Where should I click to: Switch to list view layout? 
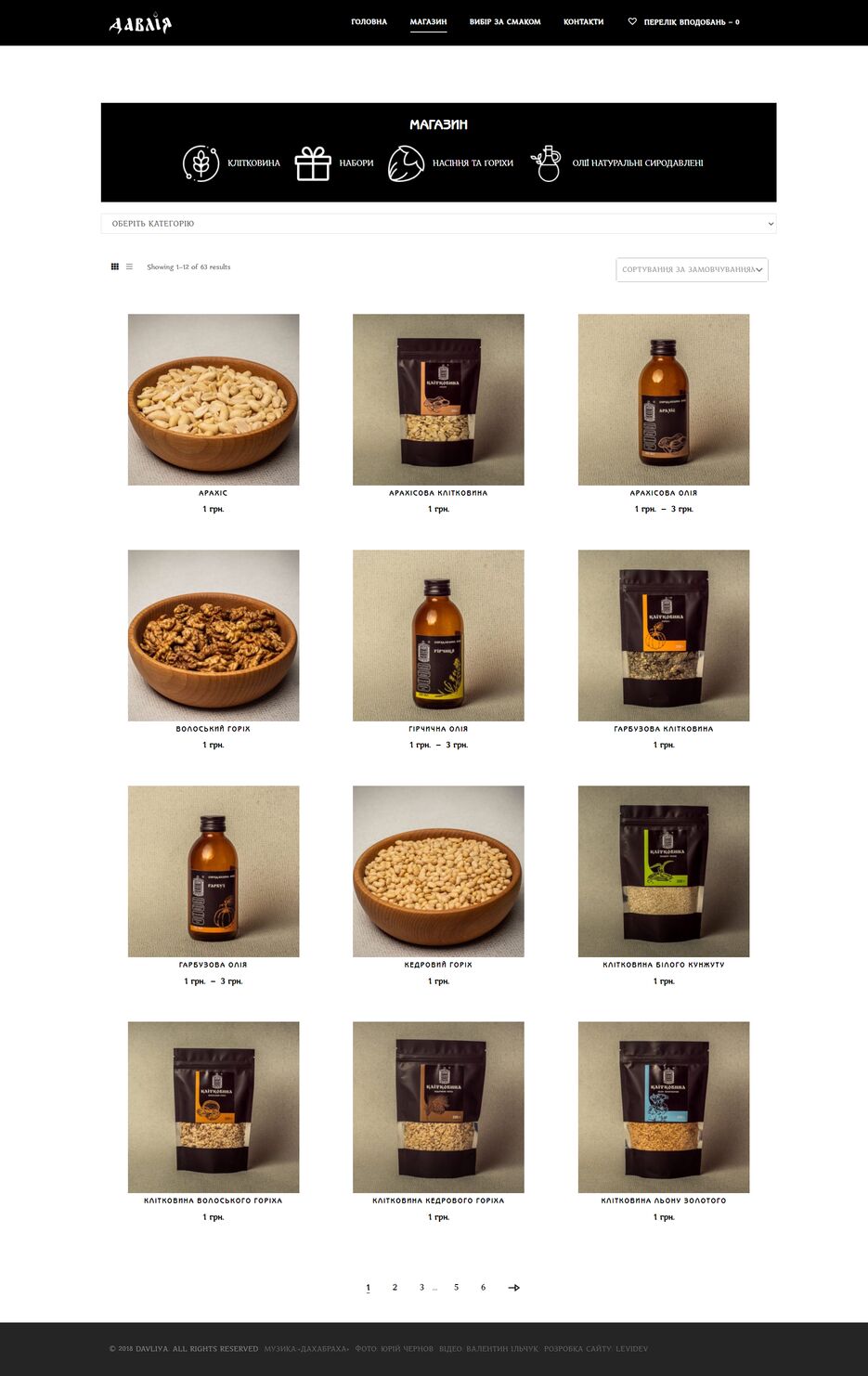(x=129, y=266)
